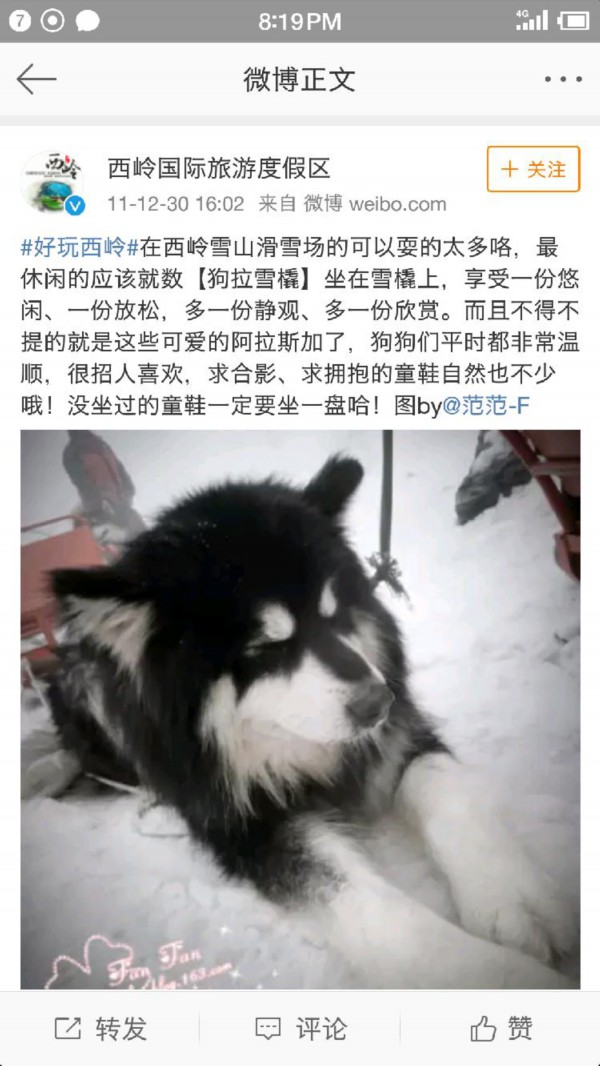Go back using the arrow icon
Screen dimensions: 600x1066
(x=37, y=80)
